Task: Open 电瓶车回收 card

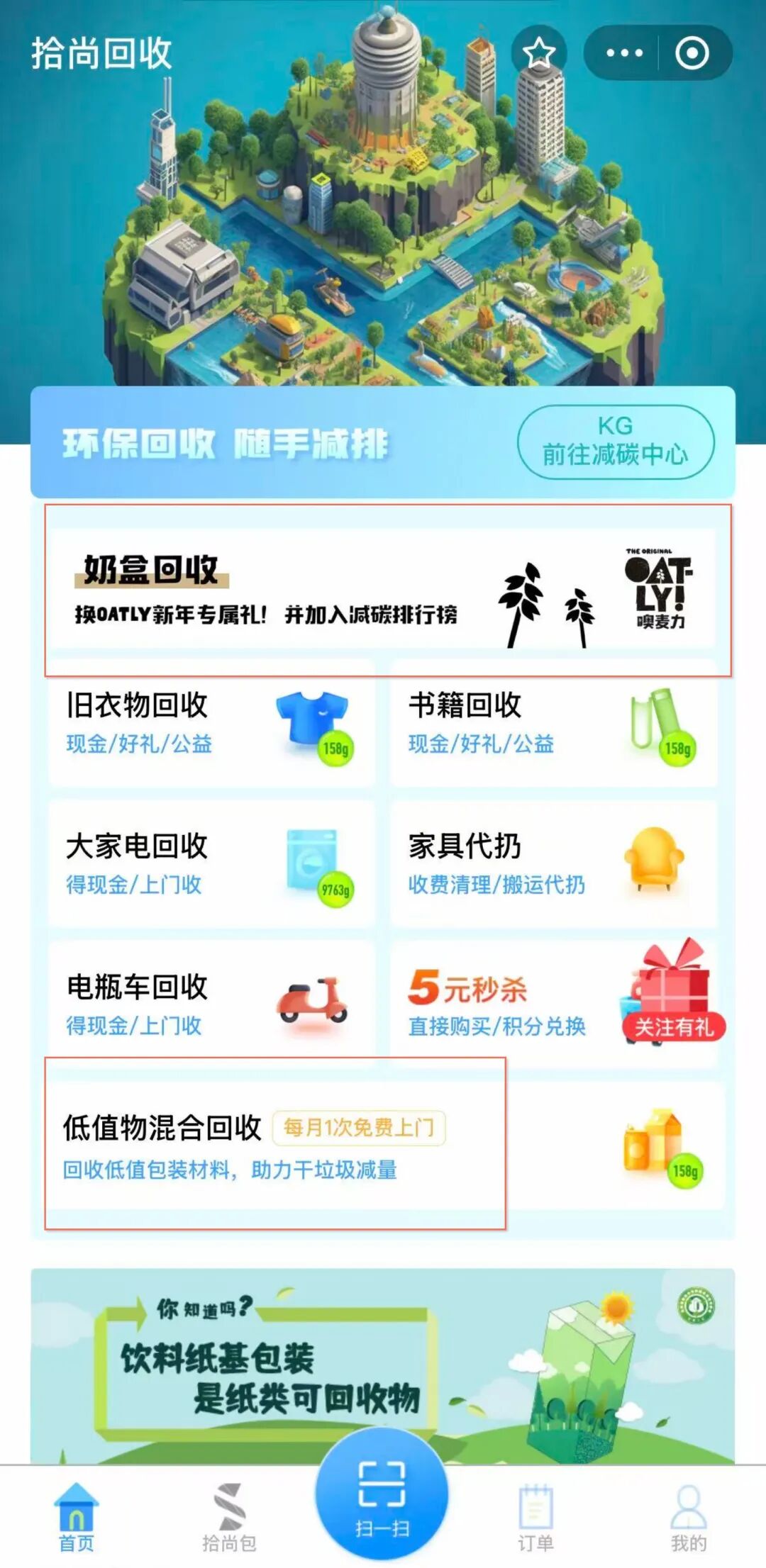Action: 211,1003
